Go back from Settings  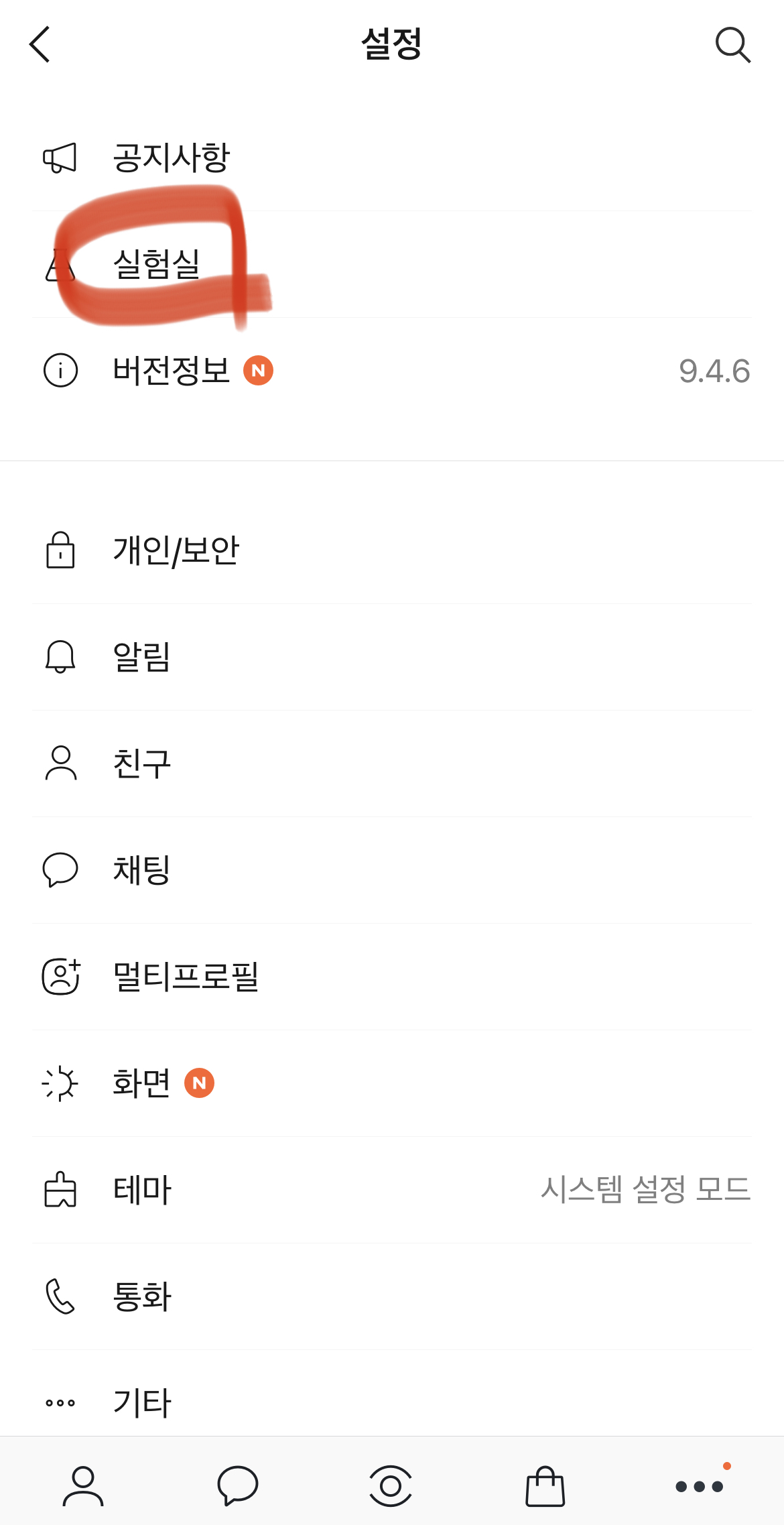(40, 44)
